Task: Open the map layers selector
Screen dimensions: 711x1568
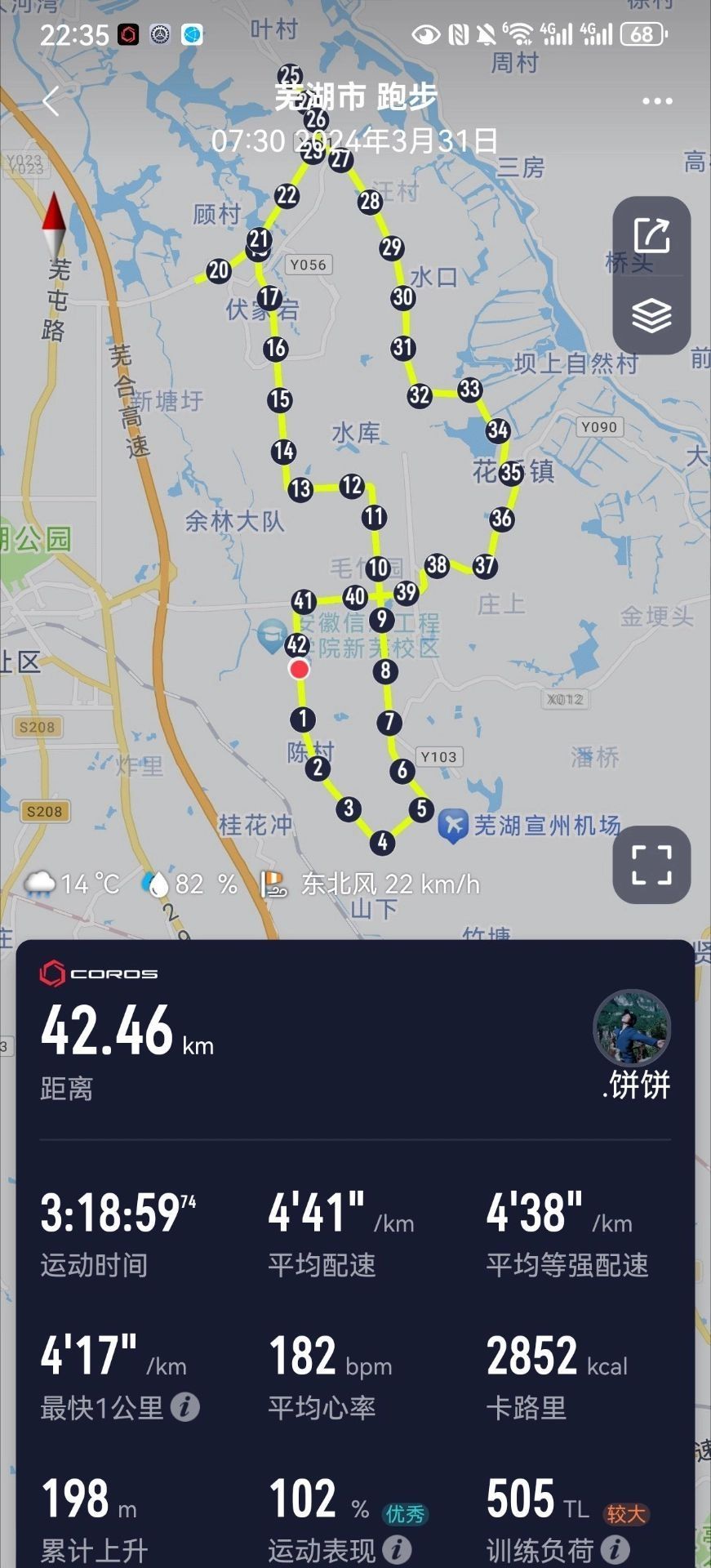Action: (651, 315)
